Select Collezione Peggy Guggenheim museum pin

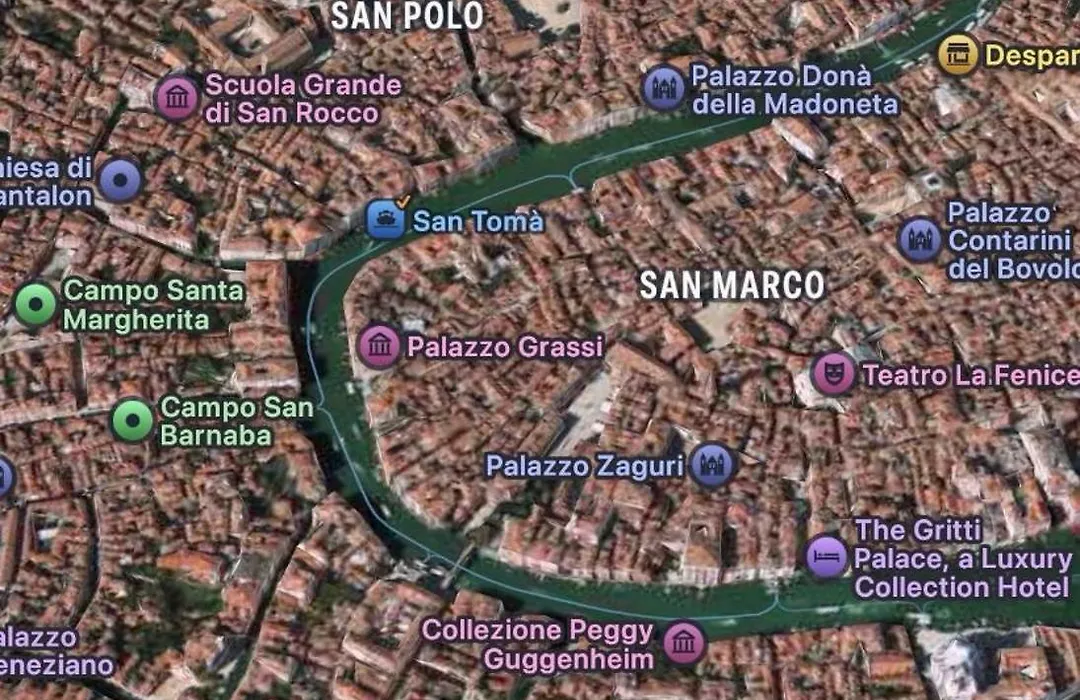point(684,644)
